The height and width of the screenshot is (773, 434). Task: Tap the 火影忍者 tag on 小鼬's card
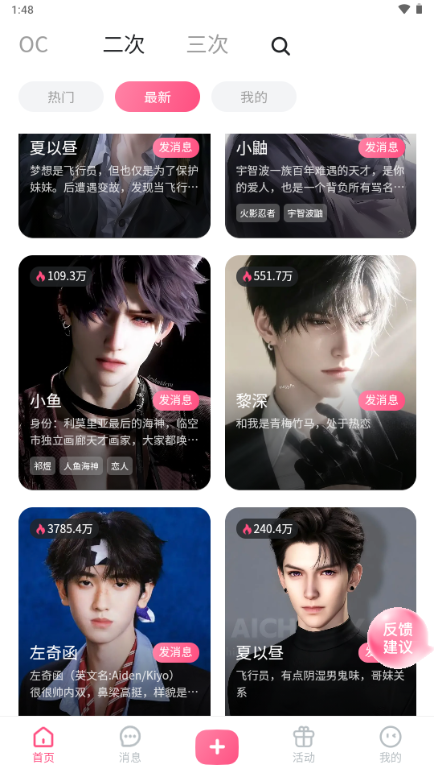tap(257, 213)
